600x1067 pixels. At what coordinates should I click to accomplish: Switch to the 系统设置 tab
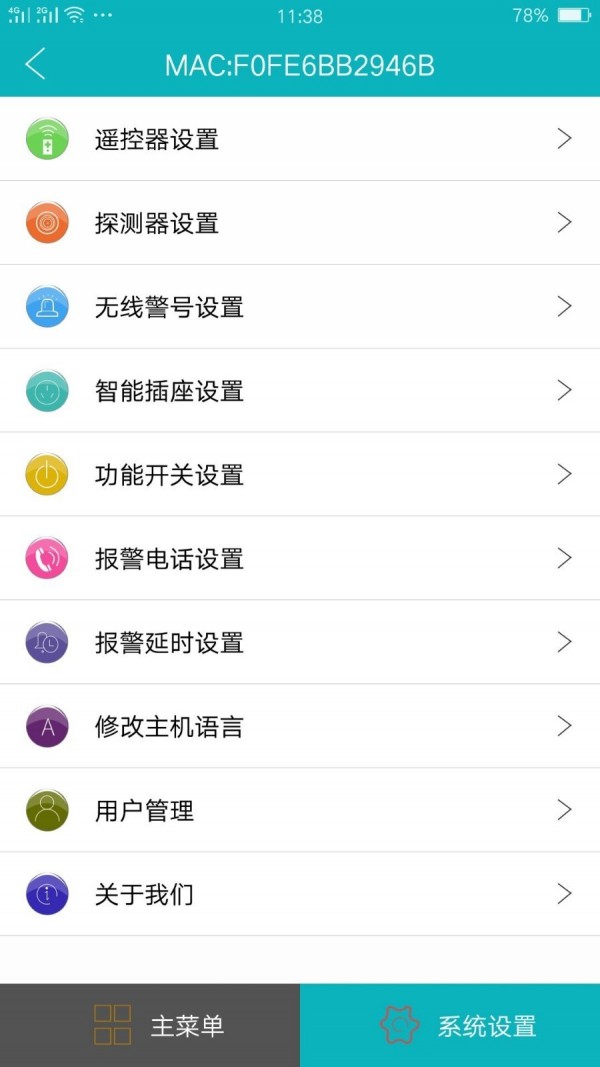[450, 1025]
